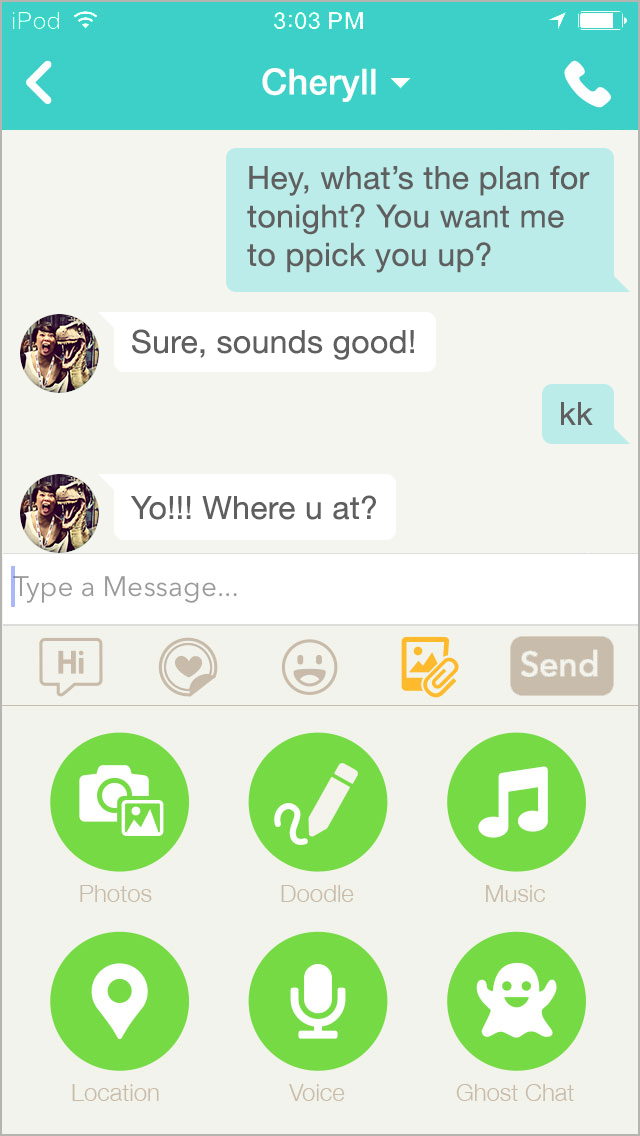
Task: Share Music in the chat
Action: tap(515, 802)
